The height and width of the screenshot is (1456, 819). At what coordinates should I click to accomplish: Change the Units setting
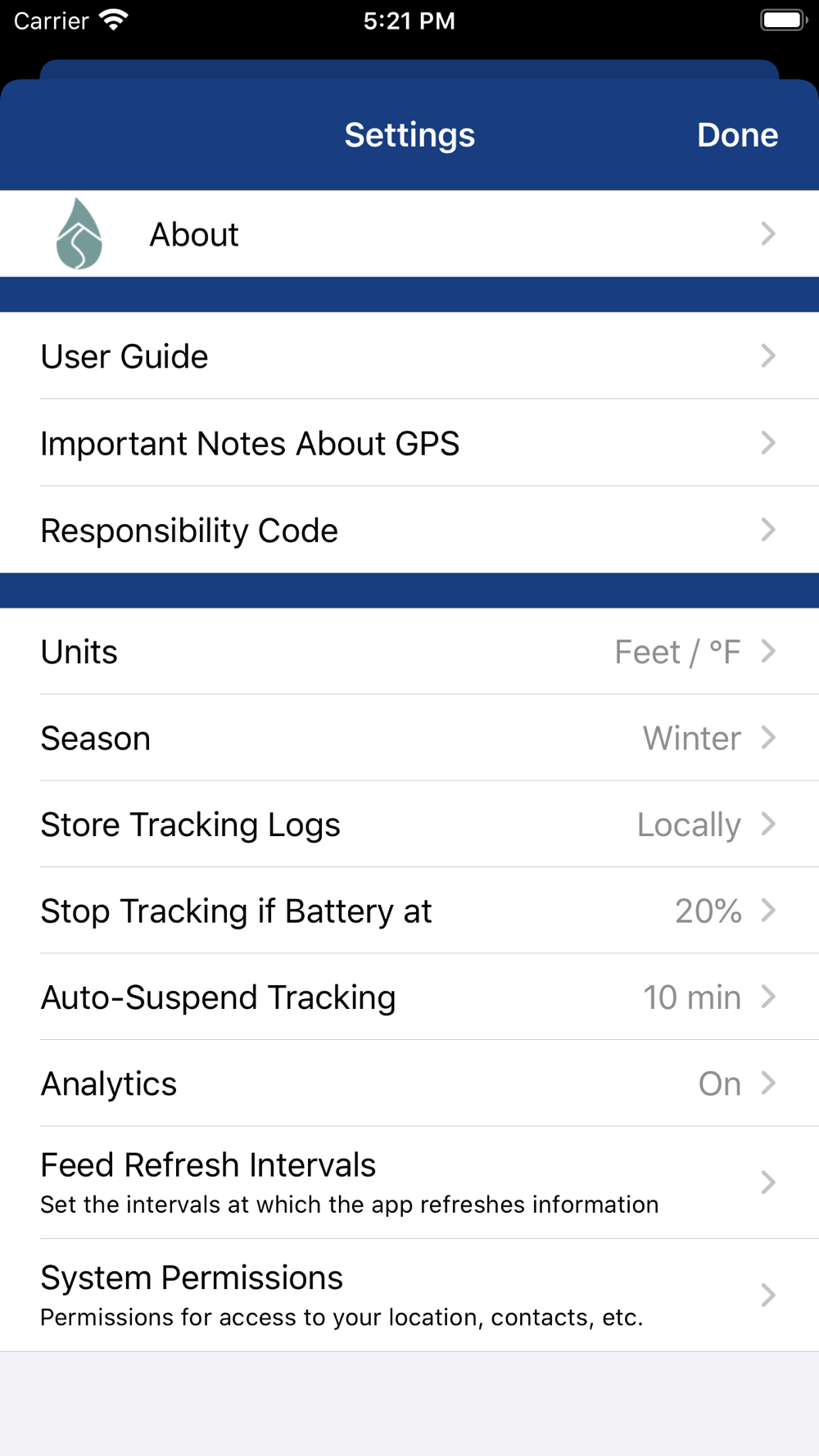(409, 652)
